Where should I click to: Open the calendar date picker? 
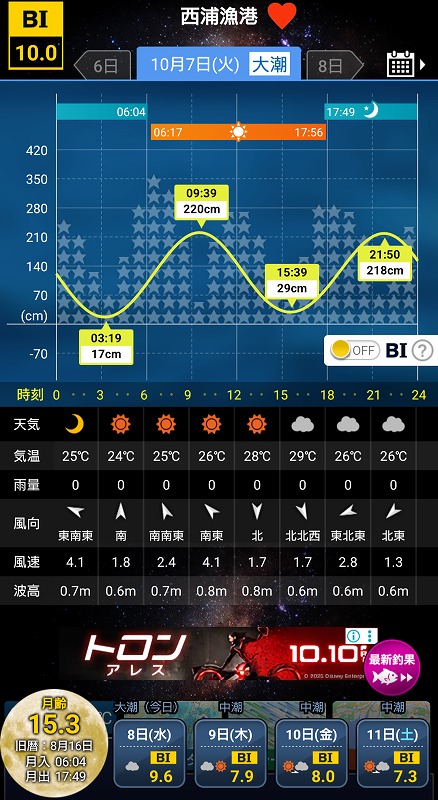[x=406, y=64]
